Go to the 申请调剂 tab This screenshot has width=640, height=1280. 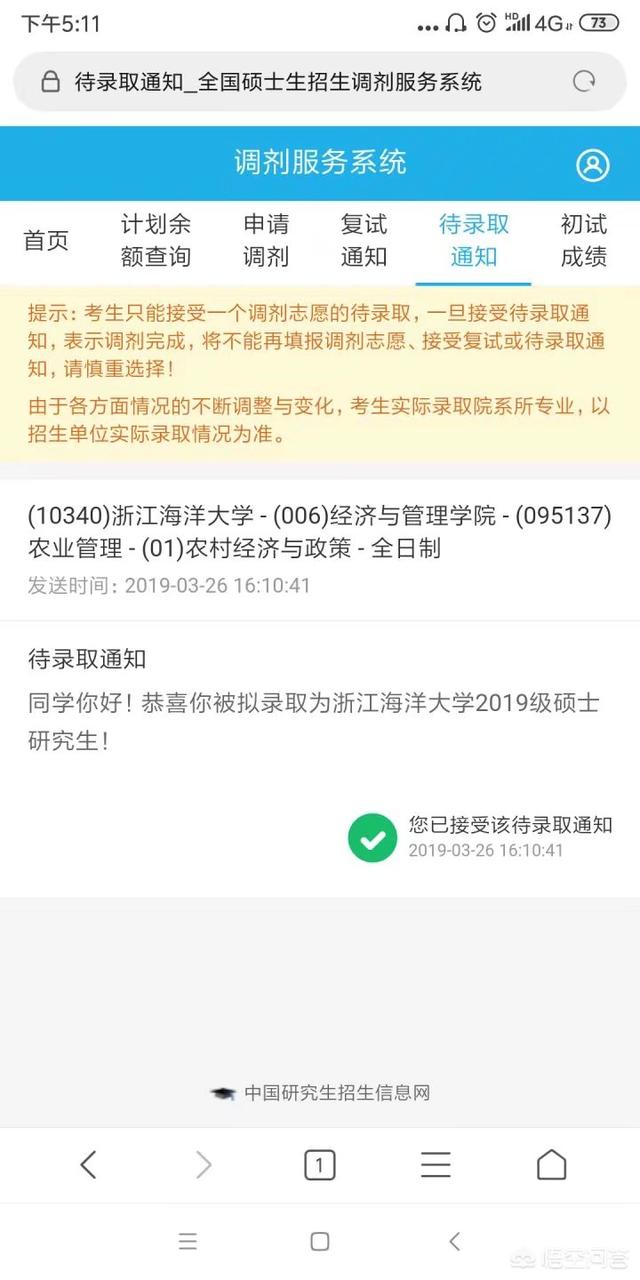pyautogui.click(x=266, y=241)
